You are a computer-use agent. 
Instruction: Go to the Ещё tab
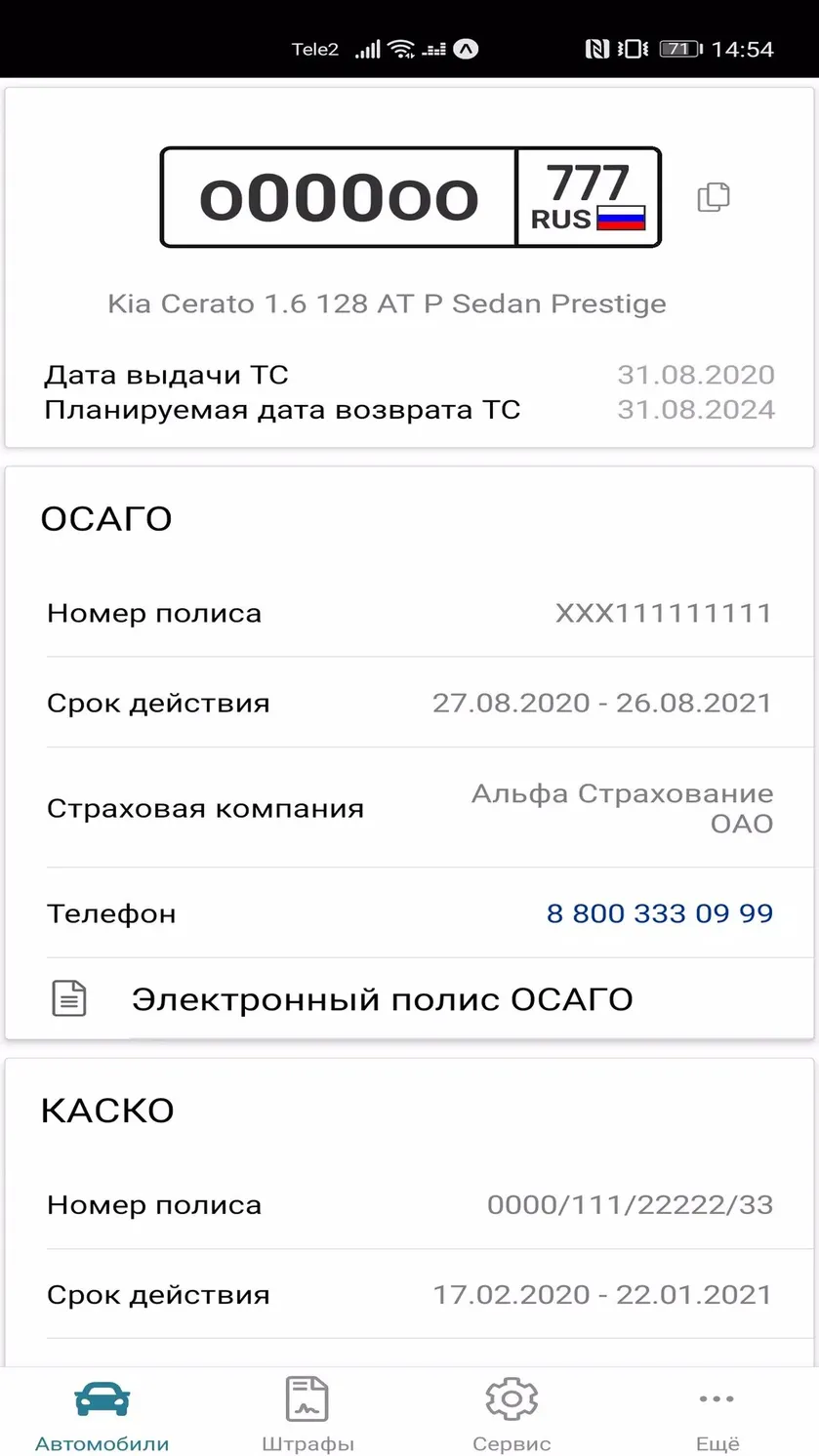(717, 1412)
